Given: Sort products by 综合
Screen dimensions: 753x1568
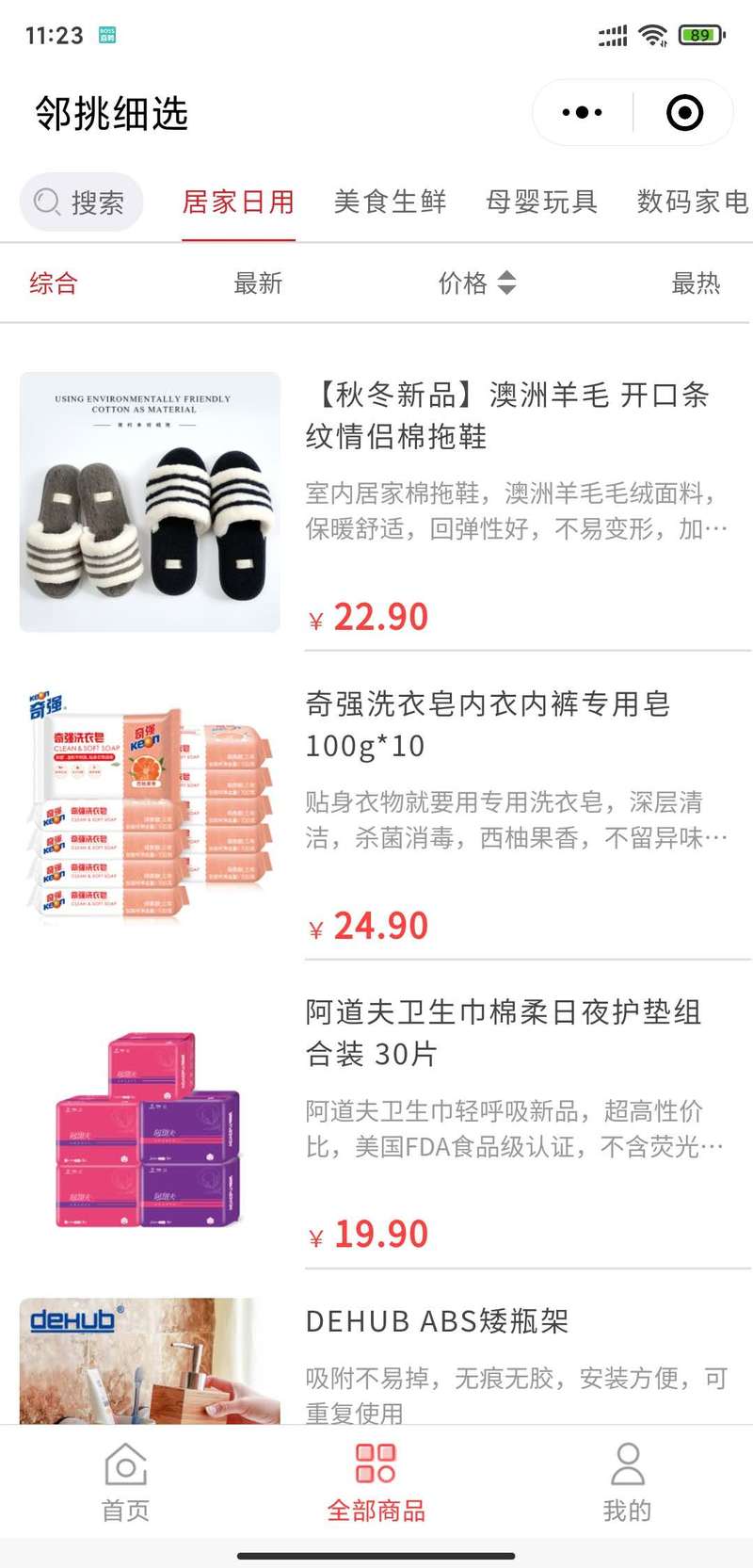Looking at the screenshot, I should pyautogui.click(x=54, y=283).
